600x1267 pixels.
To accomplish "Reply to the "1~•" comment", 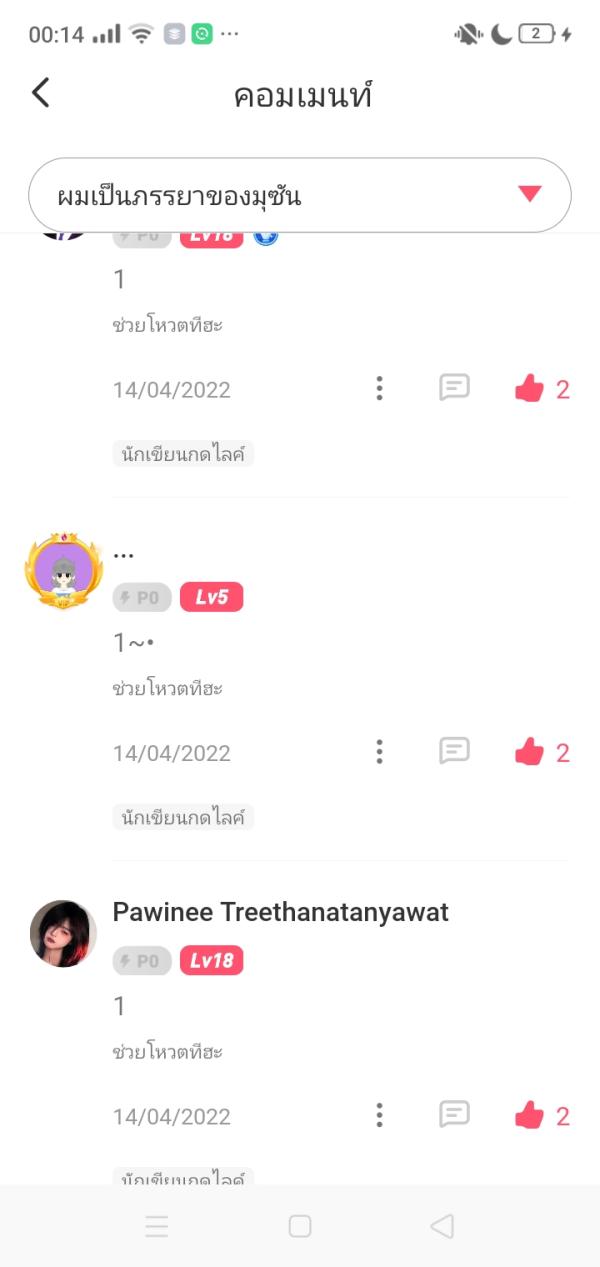I will coord(454,751).
